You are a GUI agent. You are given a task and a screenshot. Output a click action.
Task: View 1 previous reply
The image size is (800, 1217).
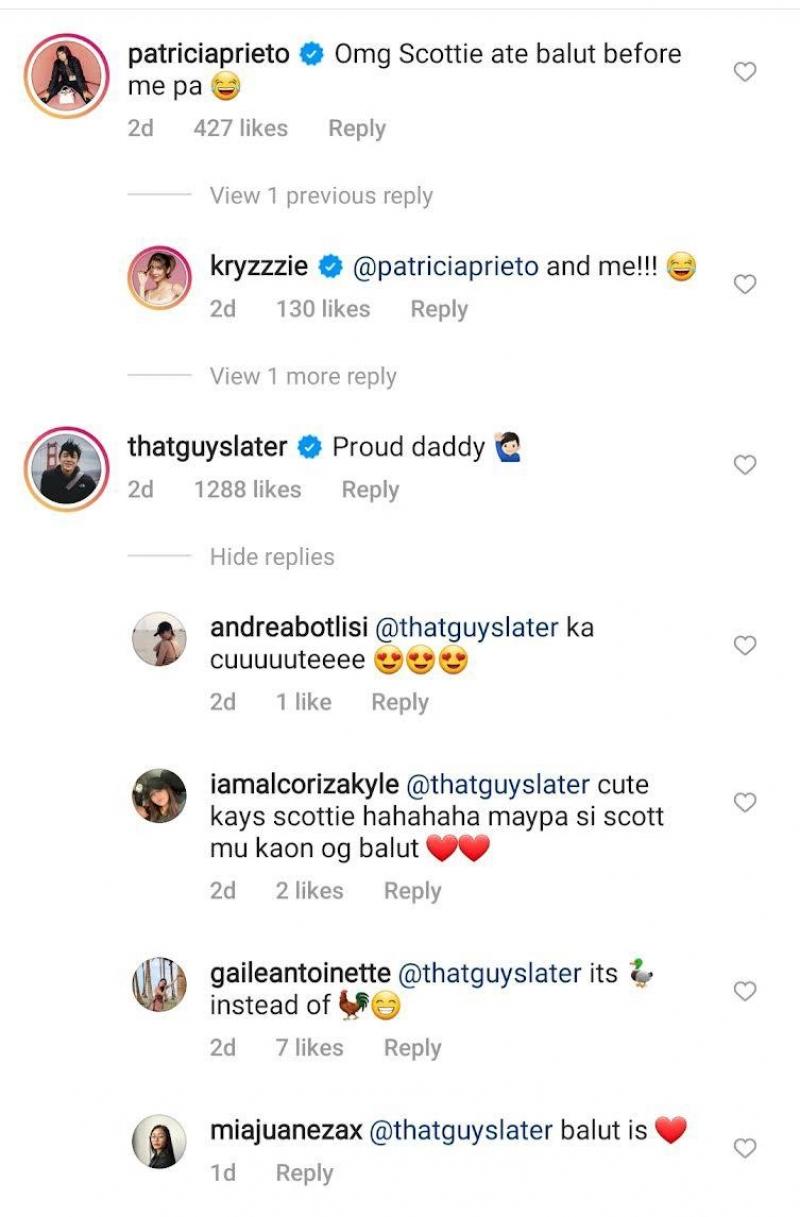coord(320,196)
